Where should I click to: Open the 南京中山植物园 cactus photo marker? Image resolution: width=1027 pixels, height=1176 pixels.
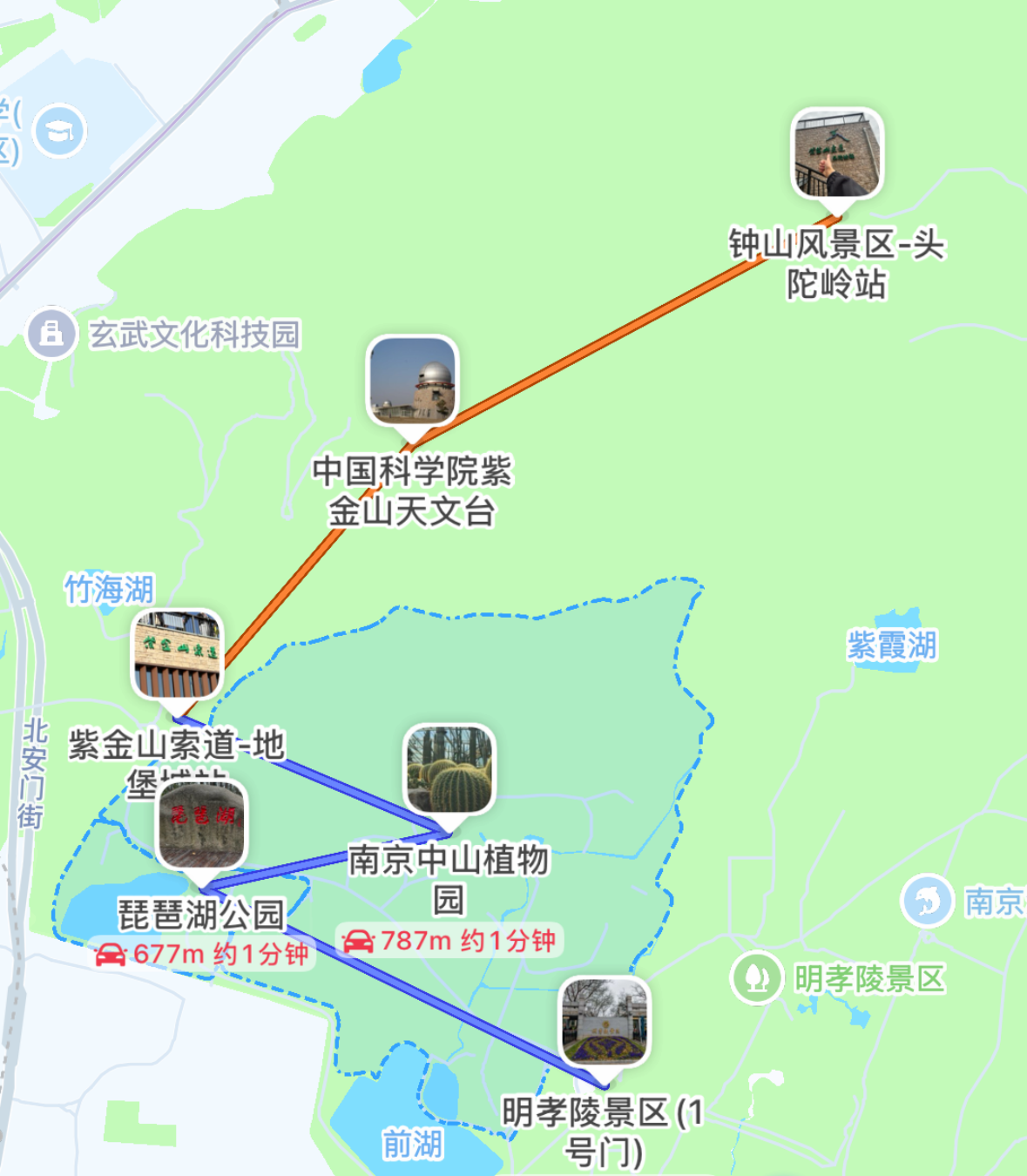pyautogui.click(x=449, y=769)
